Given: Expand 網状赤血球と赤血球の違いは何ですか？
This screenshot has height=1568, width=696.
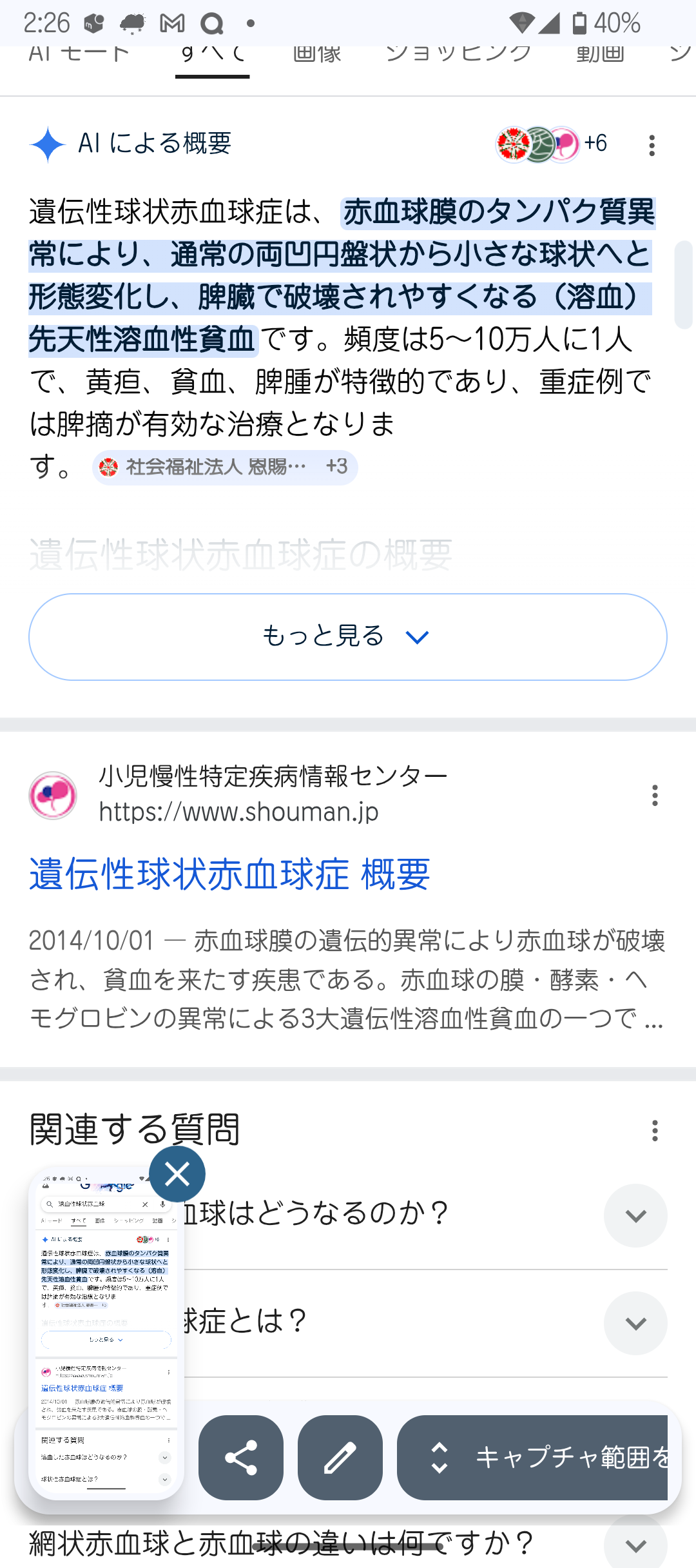Looking at the screenshot, I should point(635,1545).
